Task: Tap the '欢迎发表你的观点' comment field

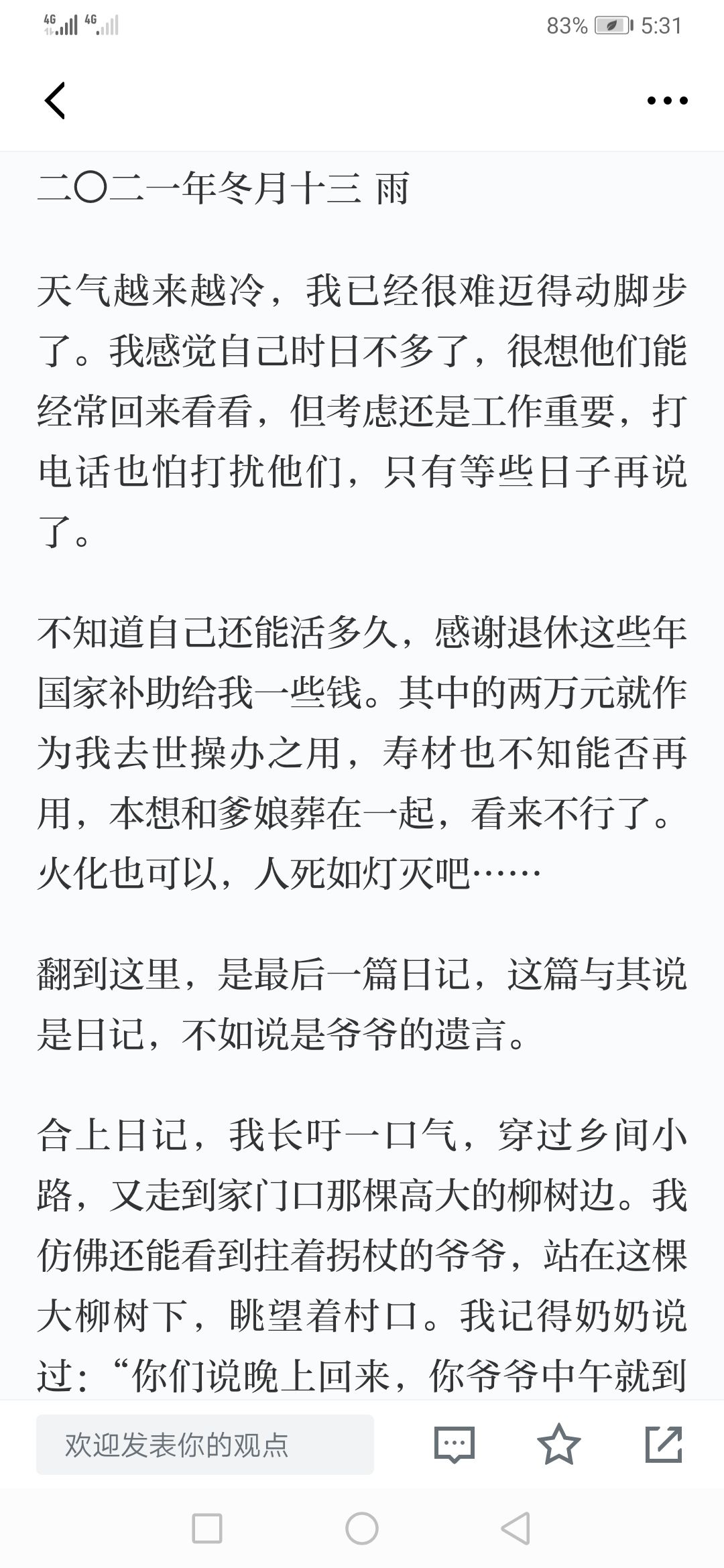Action: [204, 1445]
